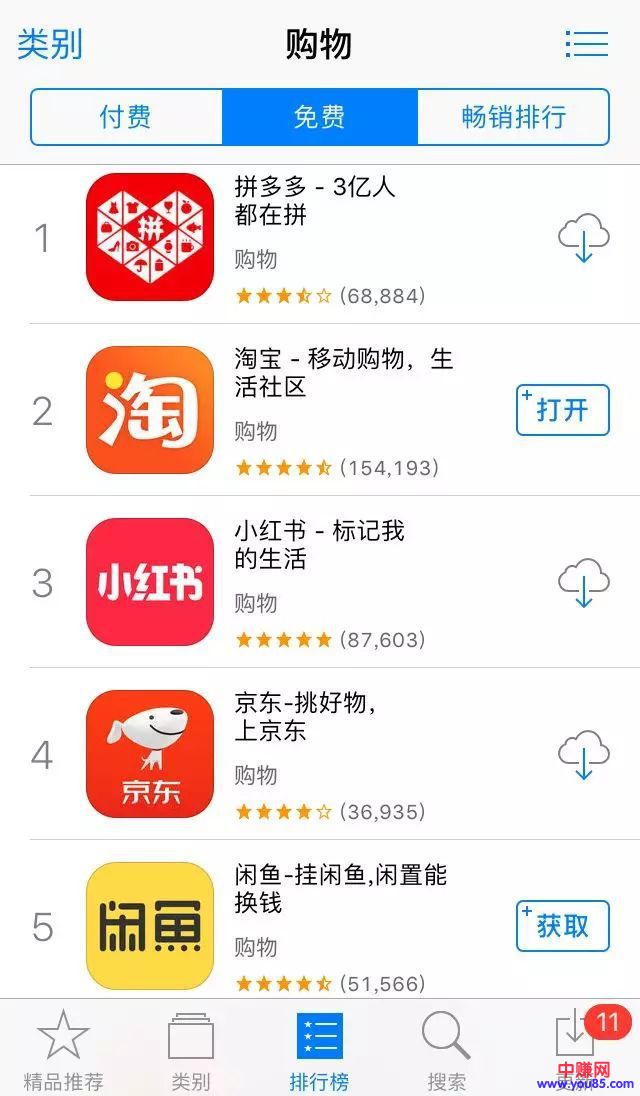View the 京东 app details
Image resolution: width=640 pixels, height=1096 pixels.
click(x=150, y=754)
